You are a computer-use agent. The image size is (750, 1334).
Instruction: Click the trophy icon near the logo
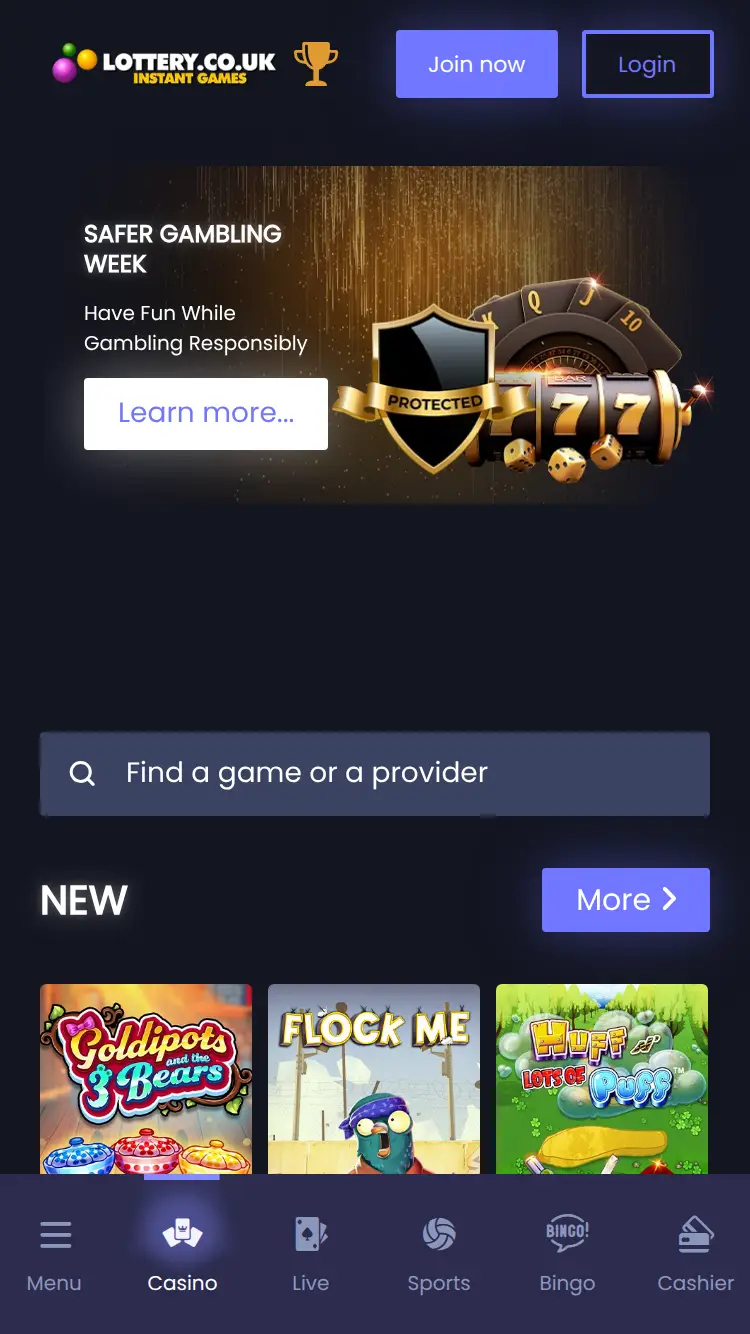point(315,64)
